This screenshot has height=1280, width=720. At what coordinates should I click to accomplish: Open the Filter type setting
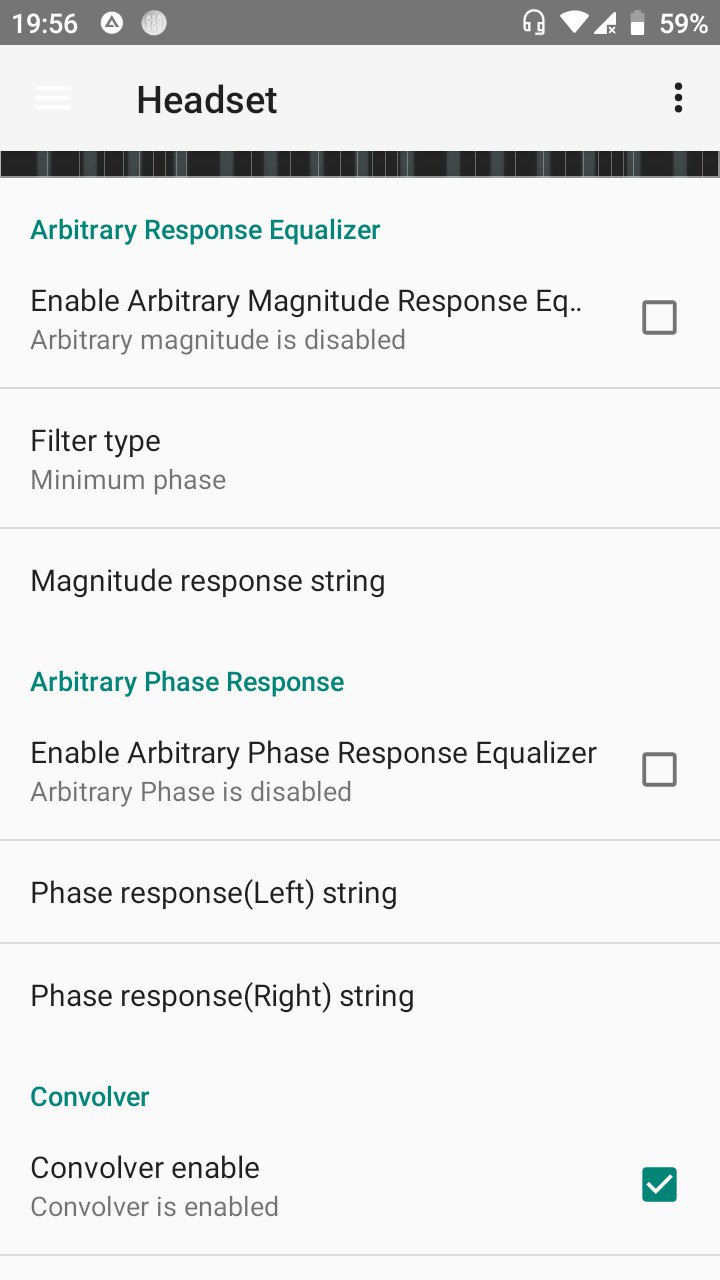click(360, 459)
